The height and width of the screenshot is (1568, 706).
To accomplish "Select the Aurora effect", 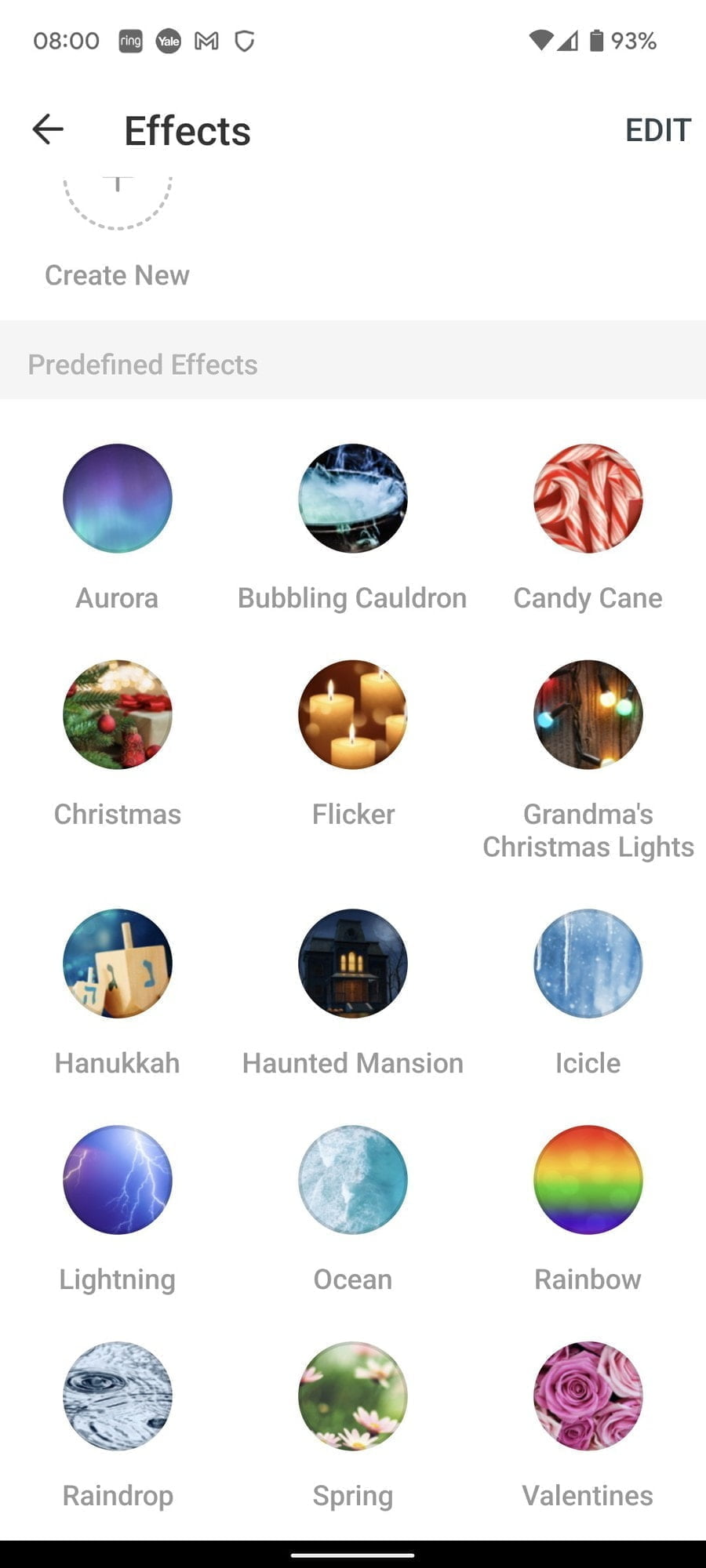I will tap(117, 499).
